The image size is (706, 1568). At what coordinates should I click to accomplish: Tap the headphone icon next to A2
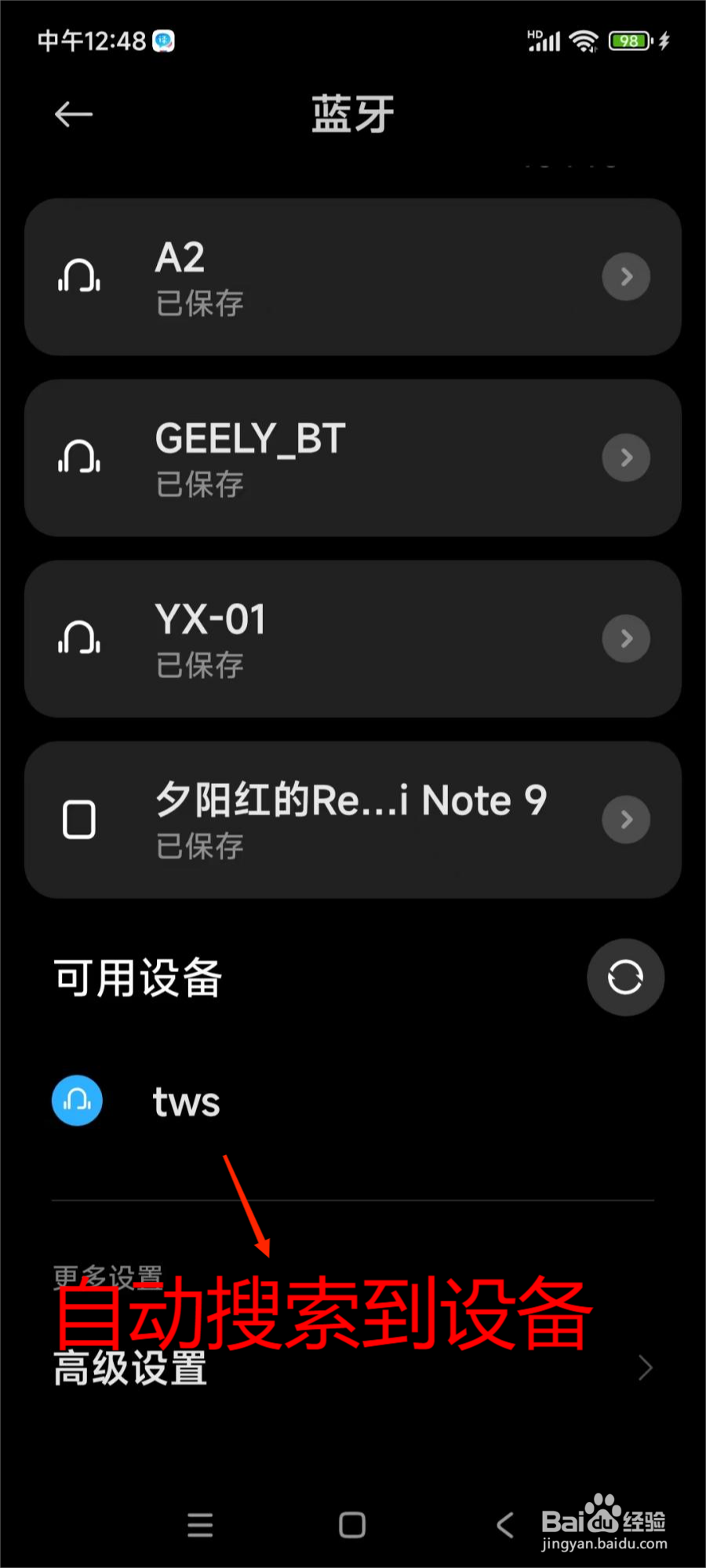[79, 277]
